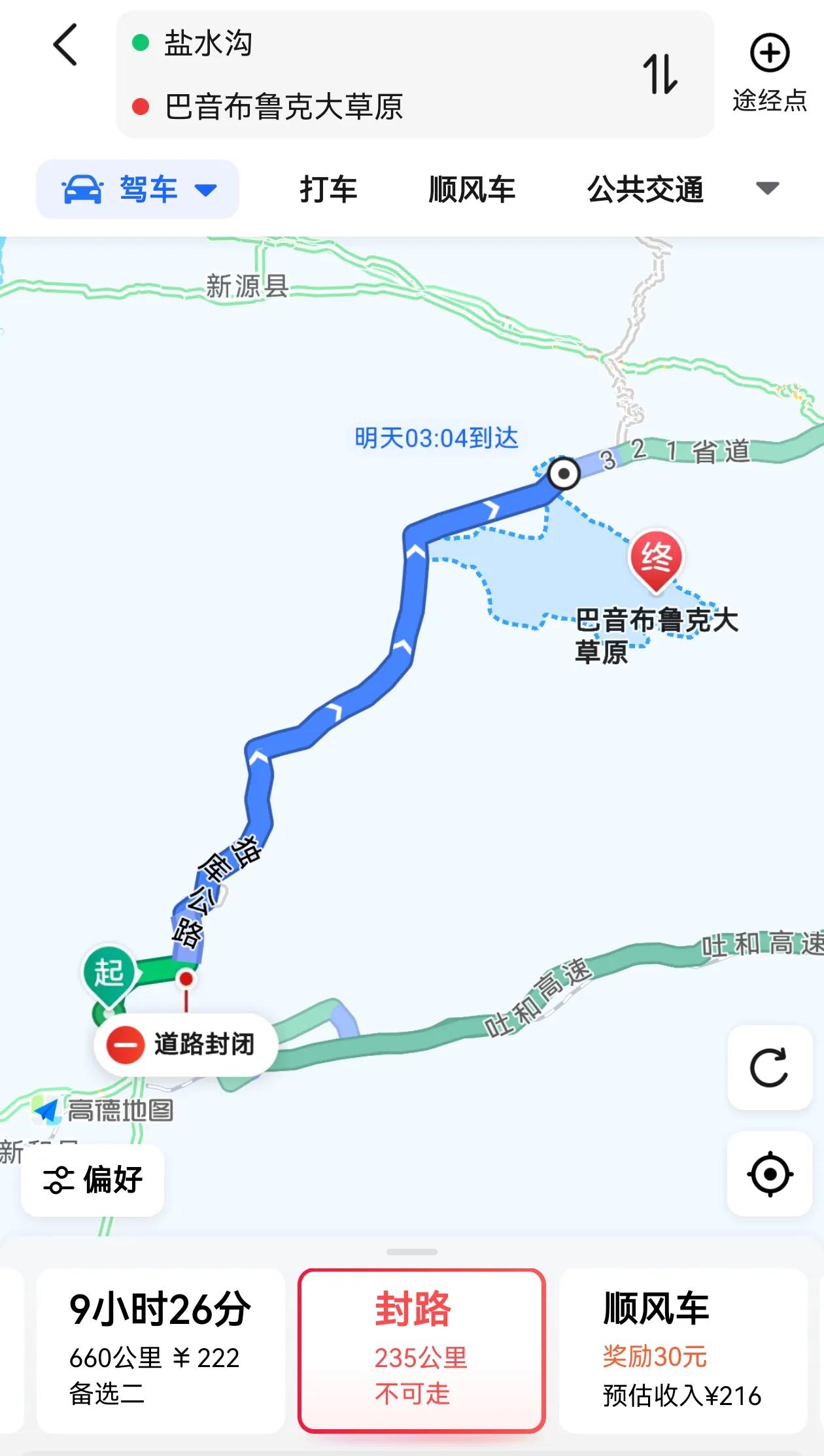Screen dimensions: 824x1456
Task: Center the map on my location
Action: 770,1174
